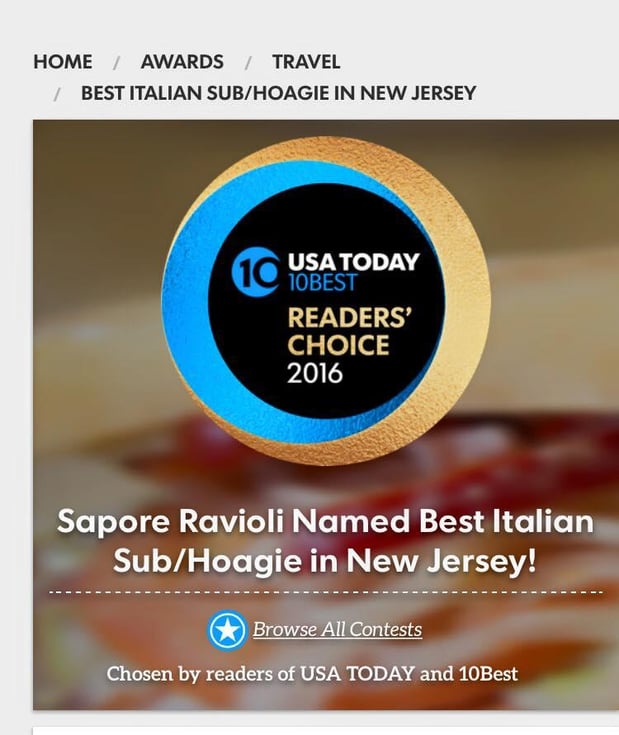
Task: Open the TRAVEL breadcrumb link
Action: (x=306, y=62)
